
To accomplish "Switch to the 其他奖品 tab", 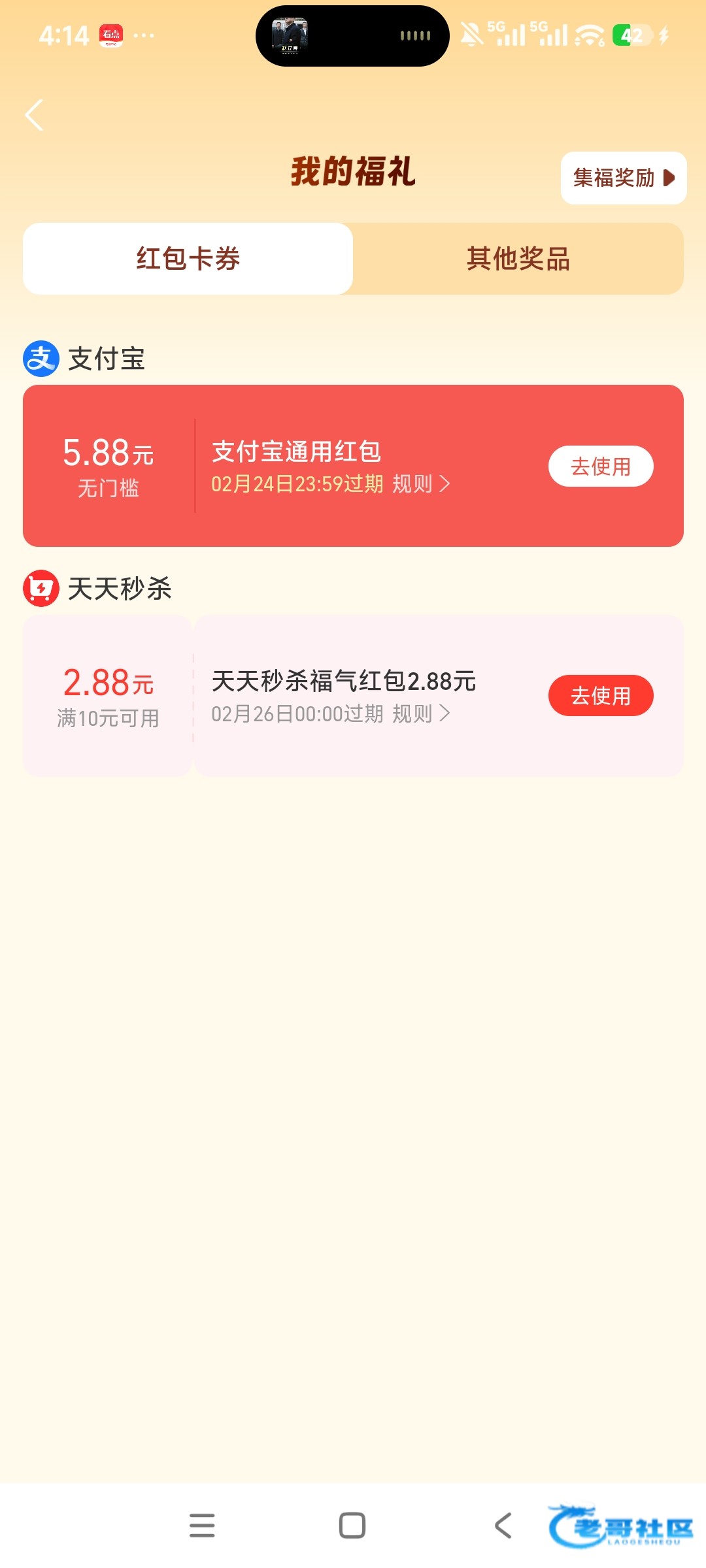I will [518, 259].
